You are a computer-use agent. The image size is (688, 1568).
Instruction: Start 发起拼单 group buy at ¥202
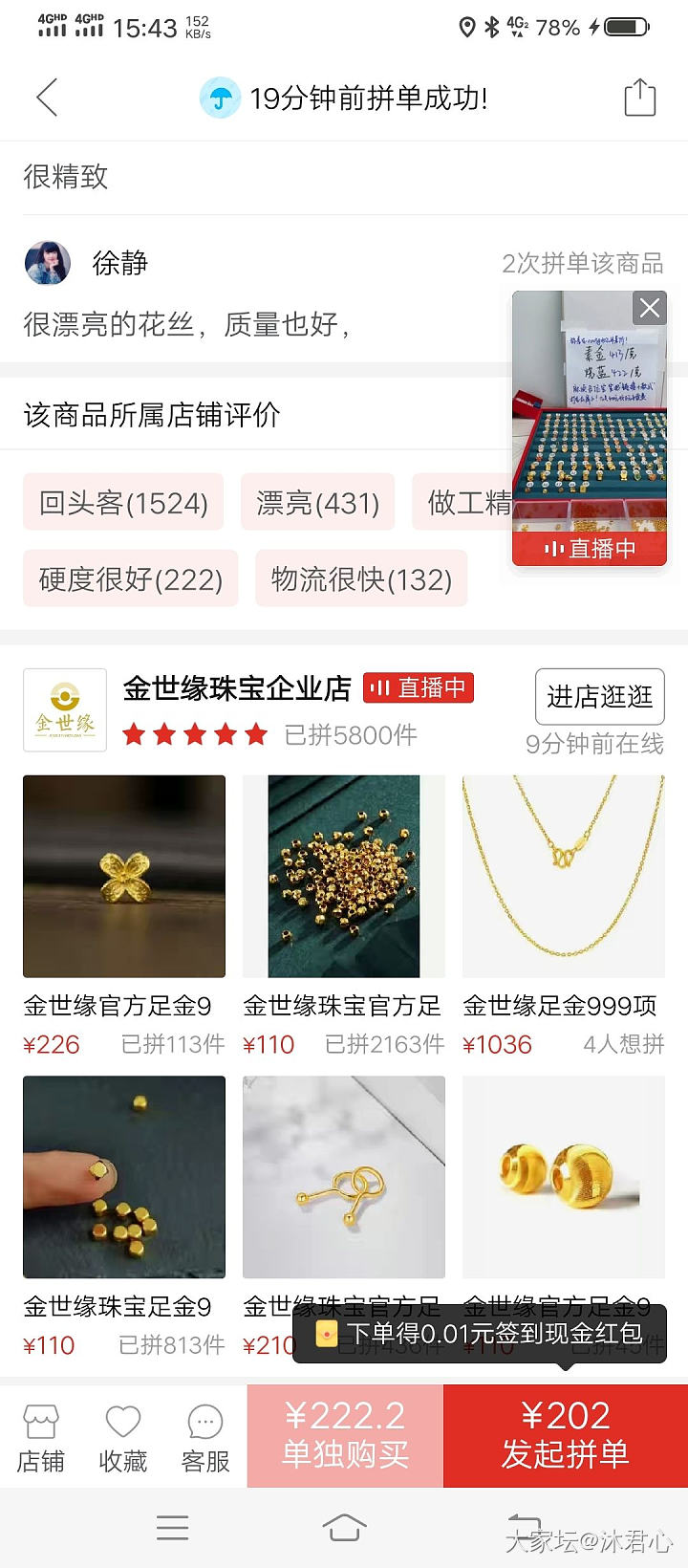pos(566,1435)
